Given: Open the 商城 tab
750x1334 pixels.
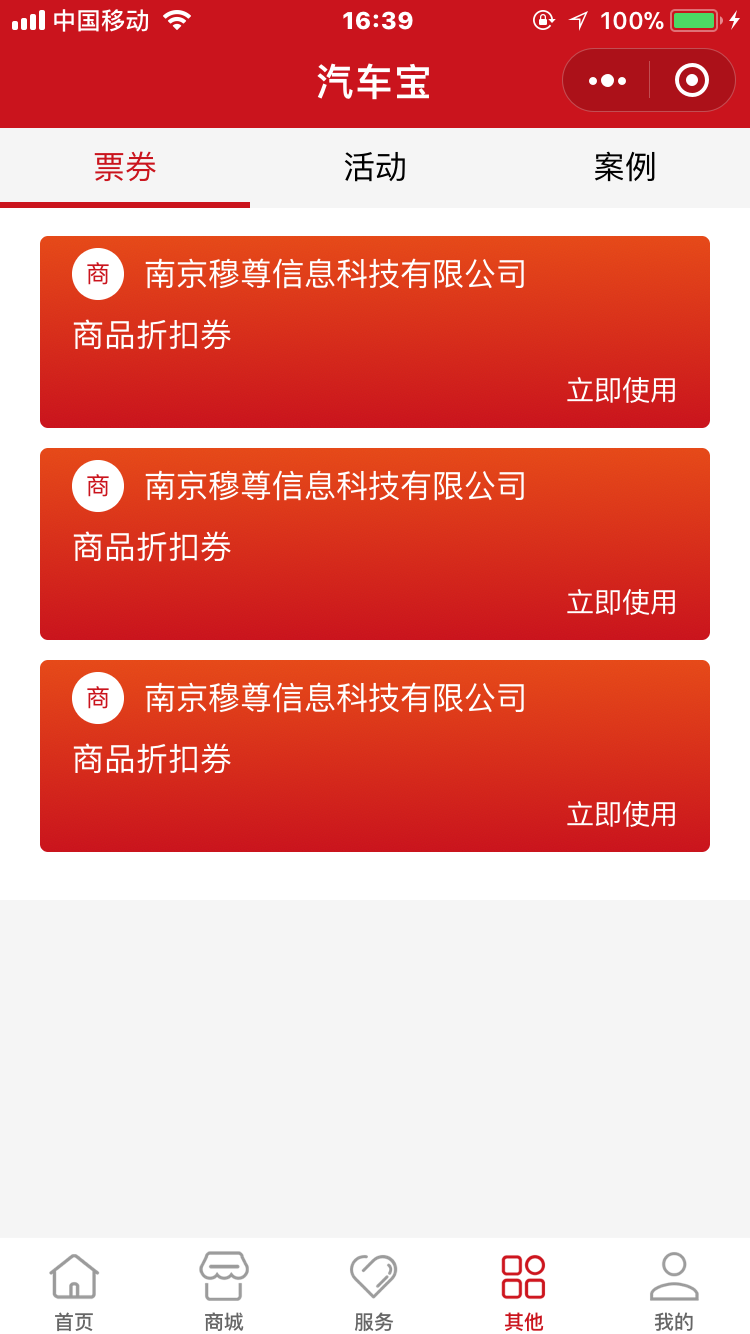Looking at the screenshot, I should coord(224,1290).
